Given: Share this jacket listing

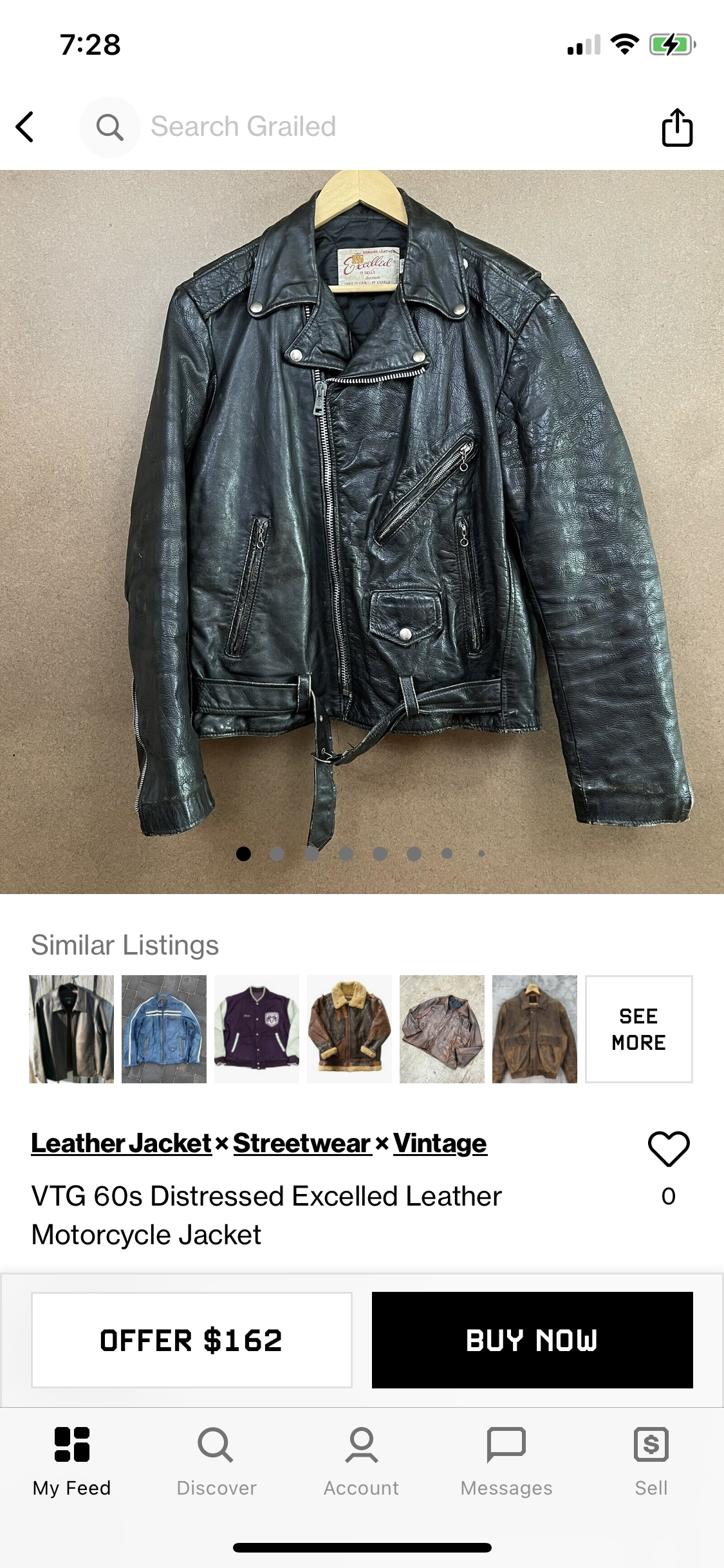Looking at the screenshot, I should point(677,127).
